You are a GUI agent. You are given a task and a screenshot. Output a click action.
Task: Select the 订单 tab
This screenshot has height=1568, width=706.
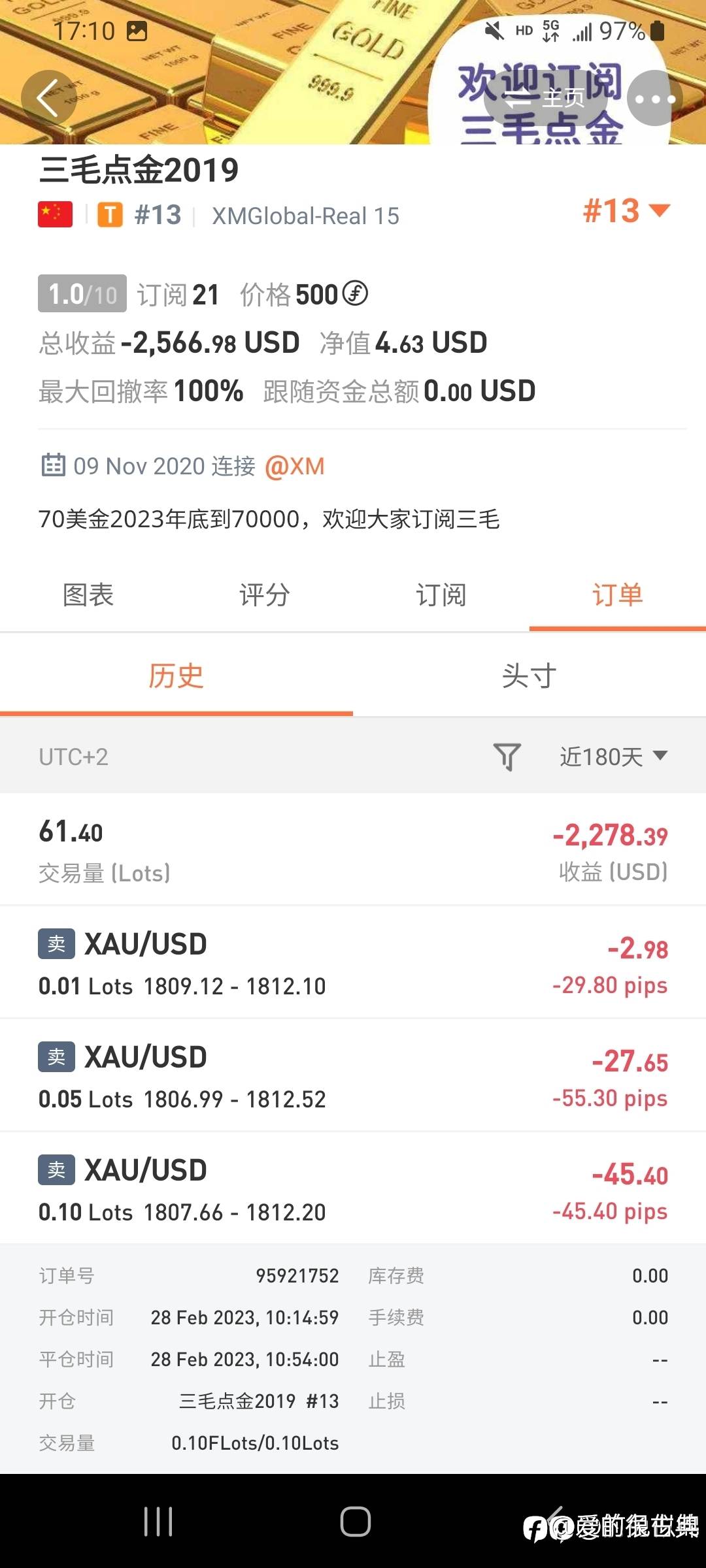pos(618,595)
